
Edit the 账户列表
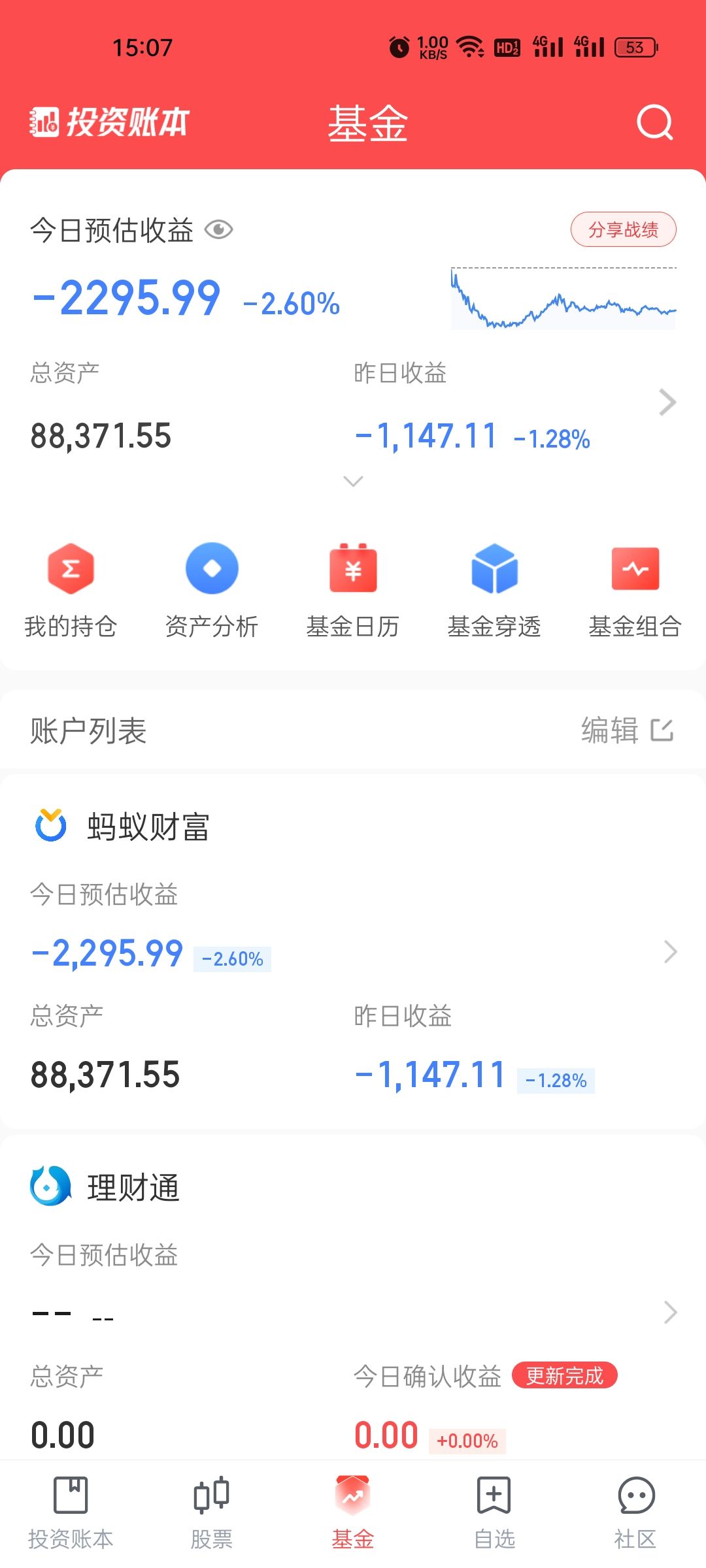(626, 730)
